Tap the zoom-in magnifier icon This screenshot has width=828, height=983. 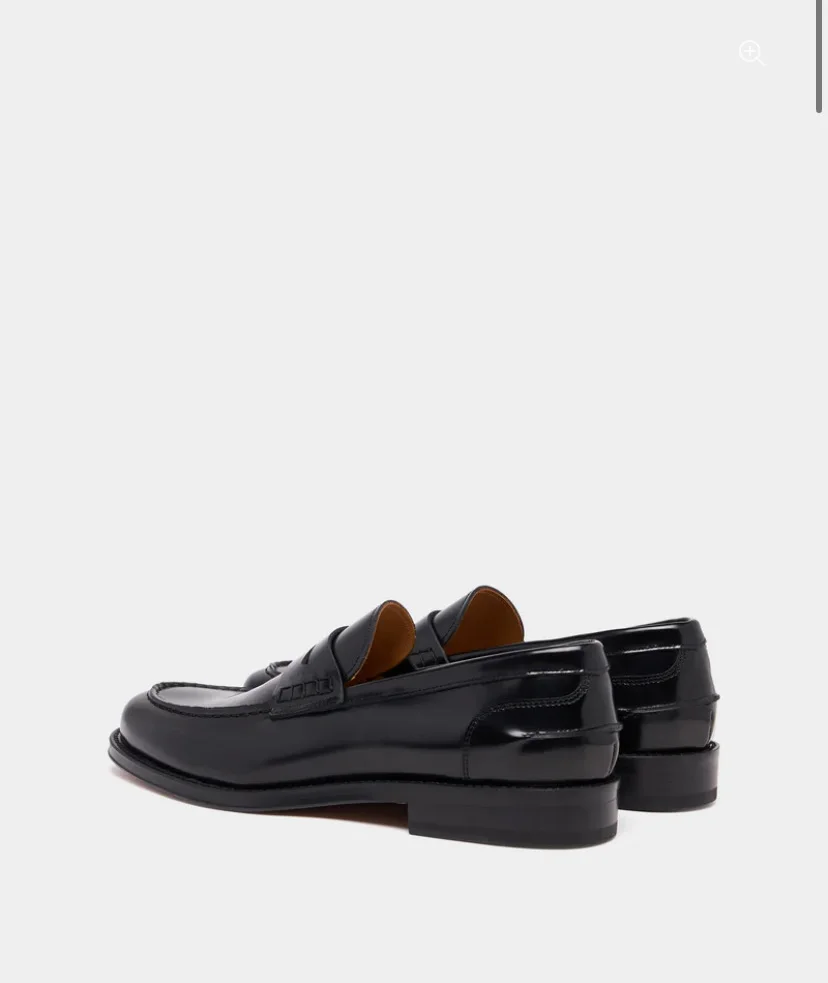(751, 53)
